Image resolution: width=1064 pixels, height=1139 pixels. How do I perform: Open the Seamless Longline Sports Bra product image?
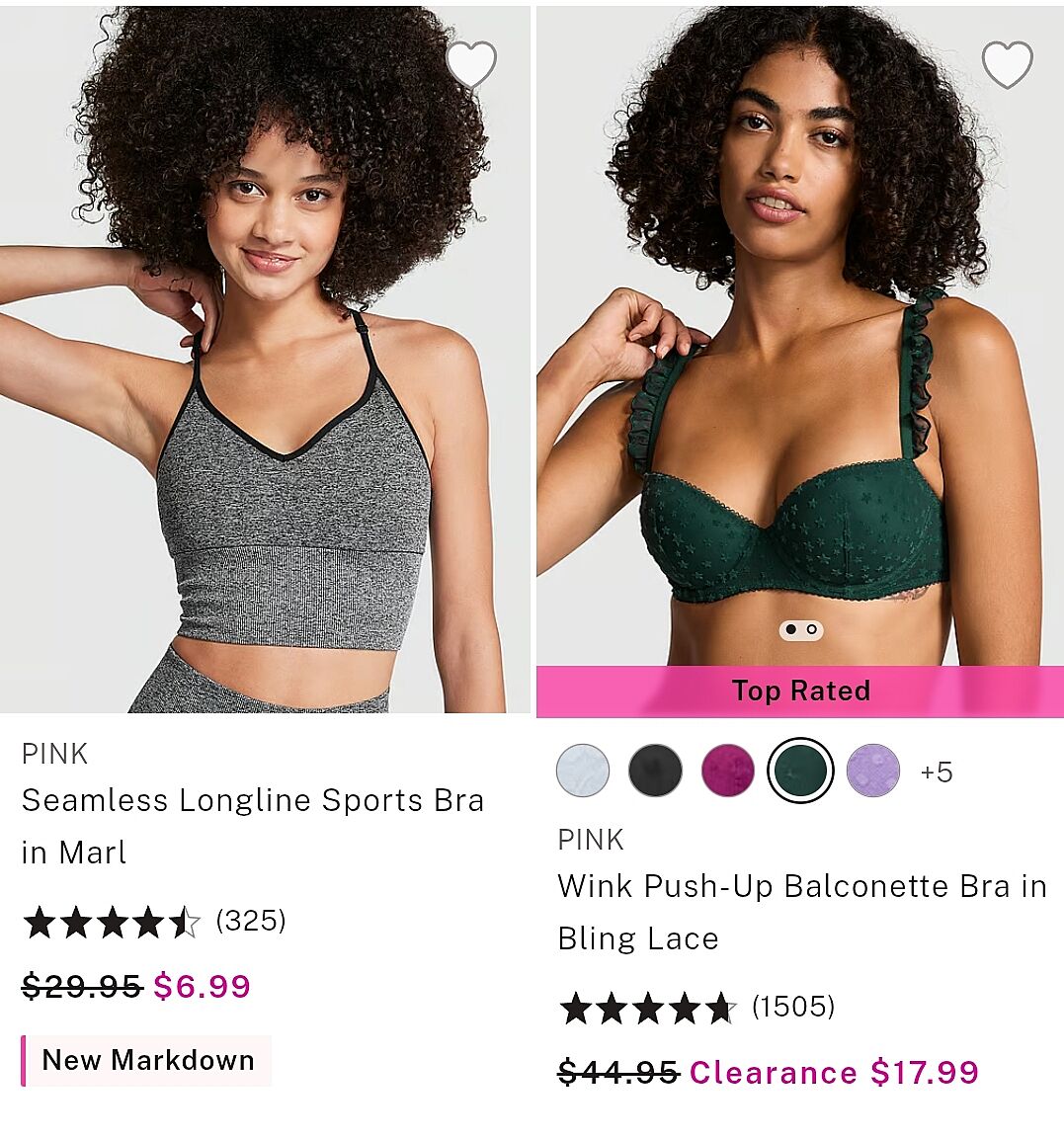coord(265,395)
